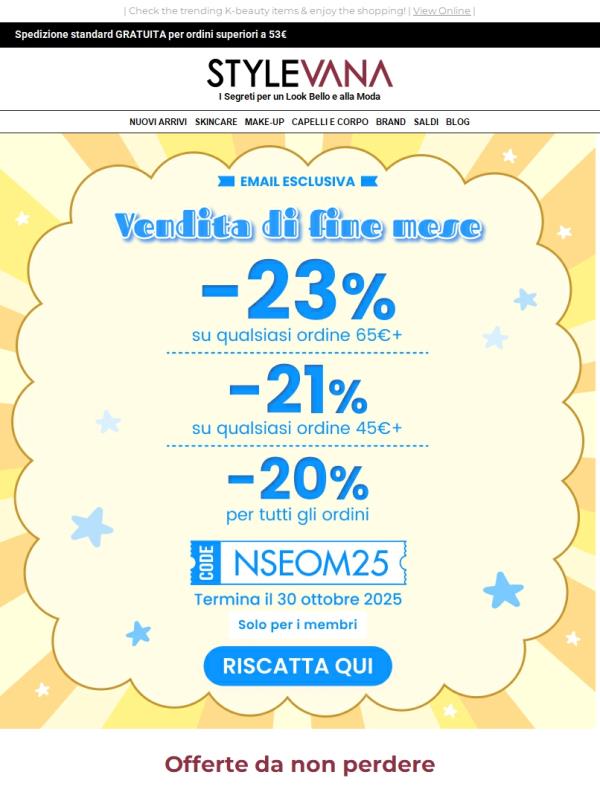Go to the Skincare section
This screenshot has height=800, width=600.
tap(216, 122)
